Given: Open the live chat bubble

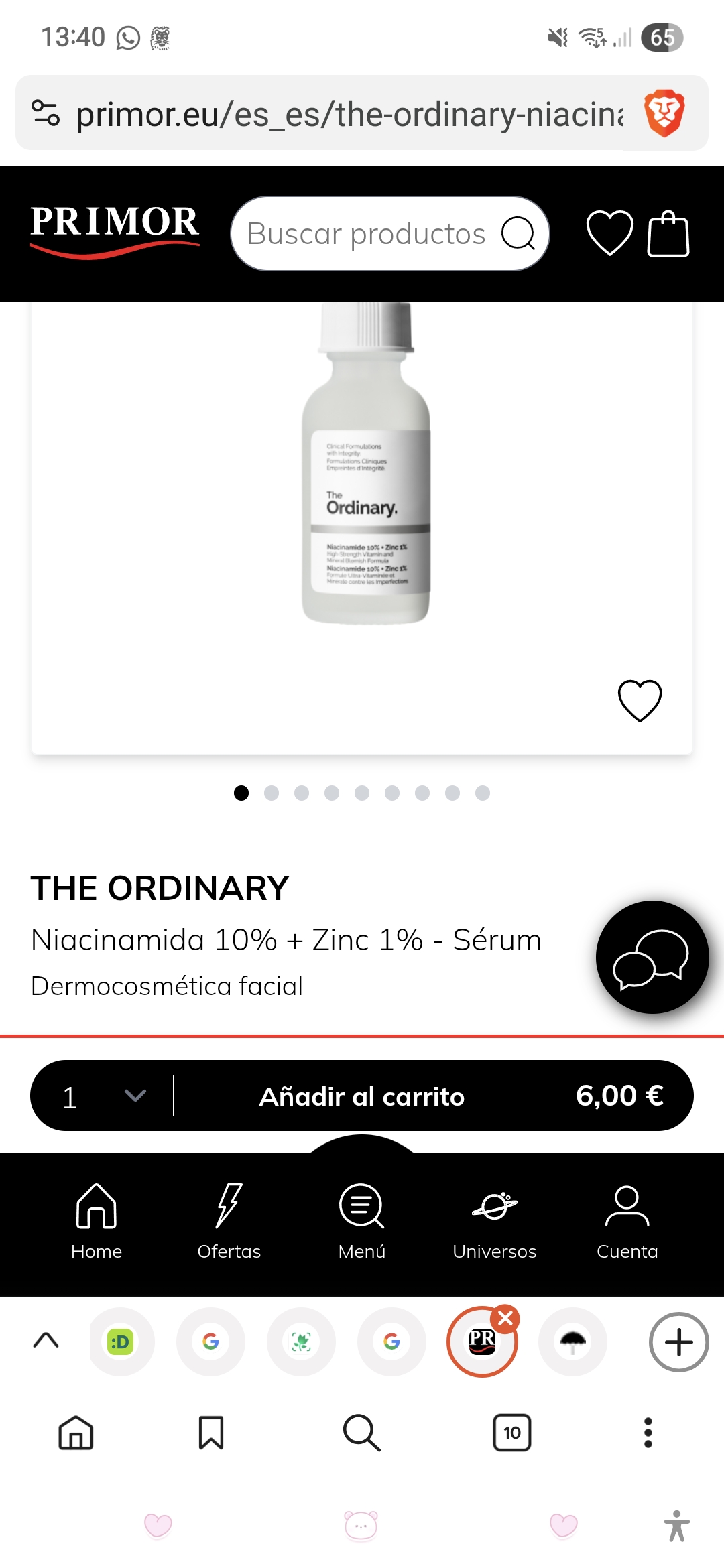Looking at the screenshot, I should [652, 957].
